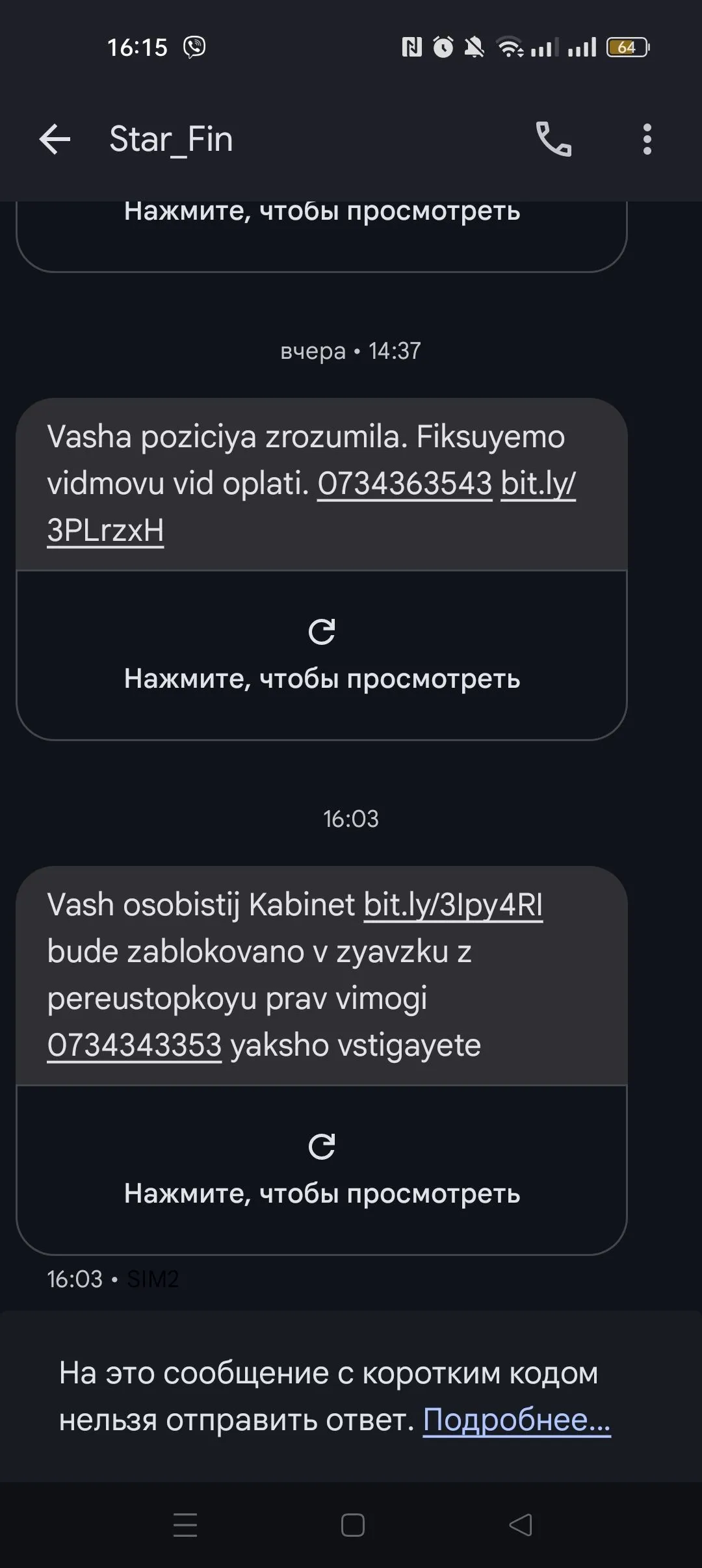This screenshot has width=702, height=1568.
Task: Open the three-dot overflow menu
Action: (647, 139)
